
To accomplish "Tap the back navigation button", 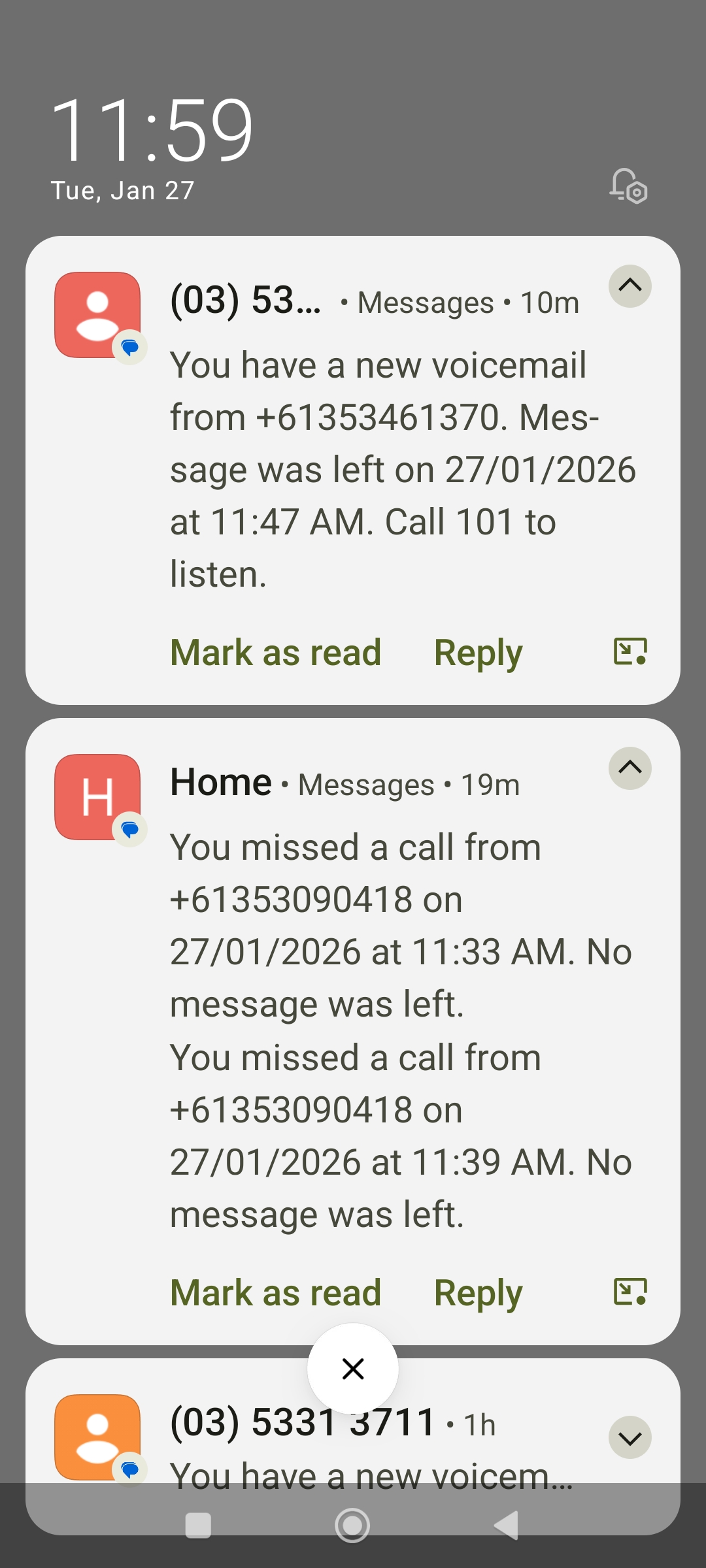I will coord(507,1526).
